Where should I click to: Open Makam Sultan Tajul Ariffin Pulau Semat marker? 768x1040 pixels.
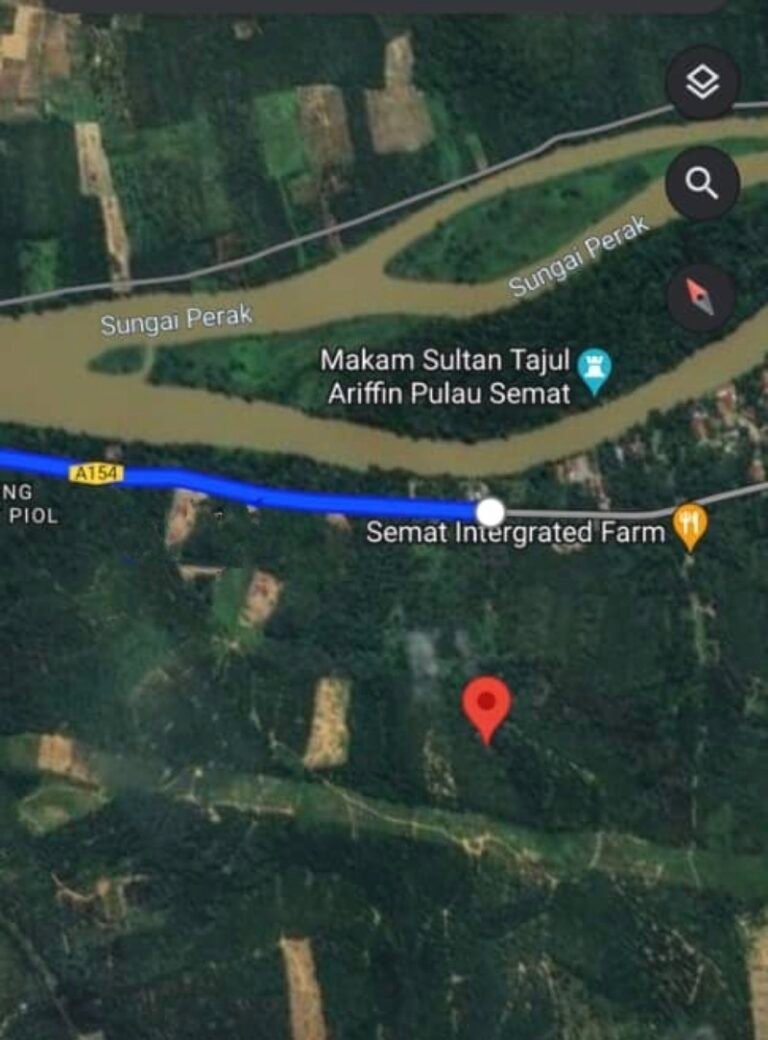595,367
